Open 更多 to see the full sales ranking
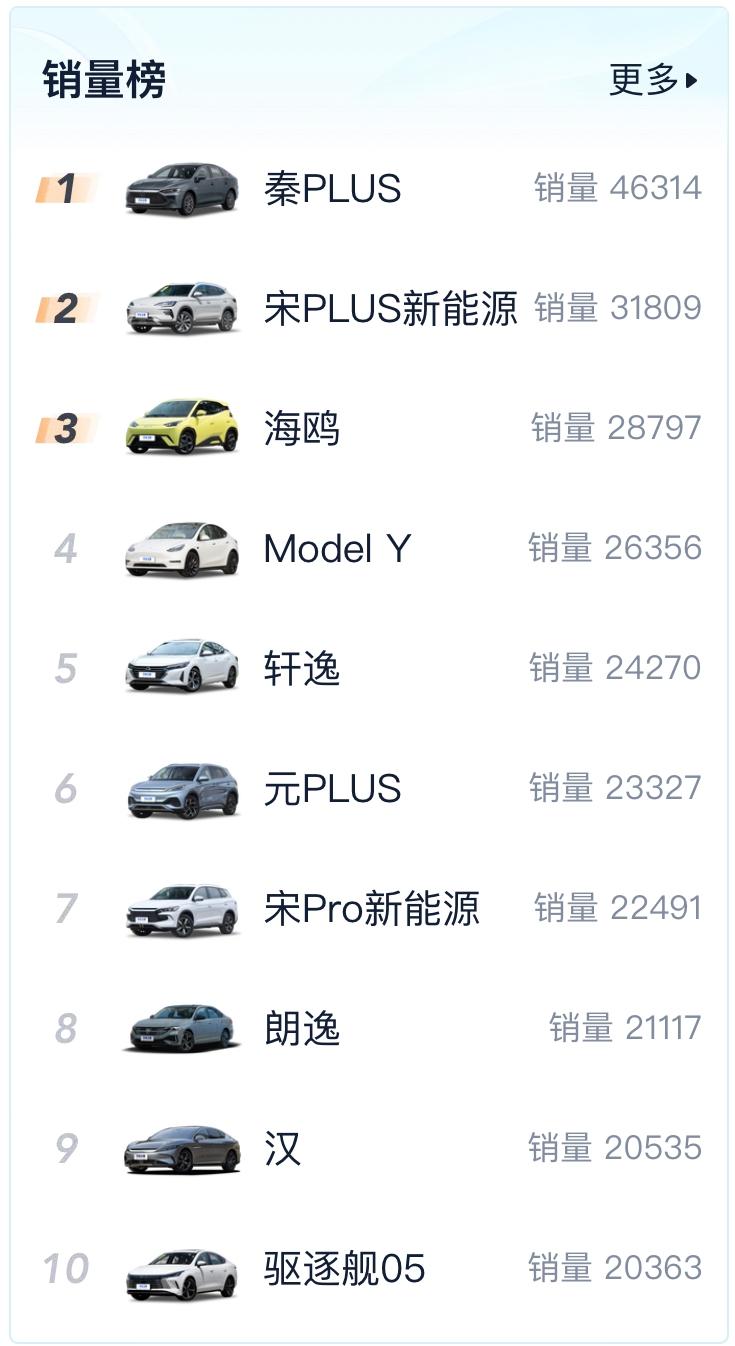Viewport: 735px width, 1346px height. (x=652, y=80)
